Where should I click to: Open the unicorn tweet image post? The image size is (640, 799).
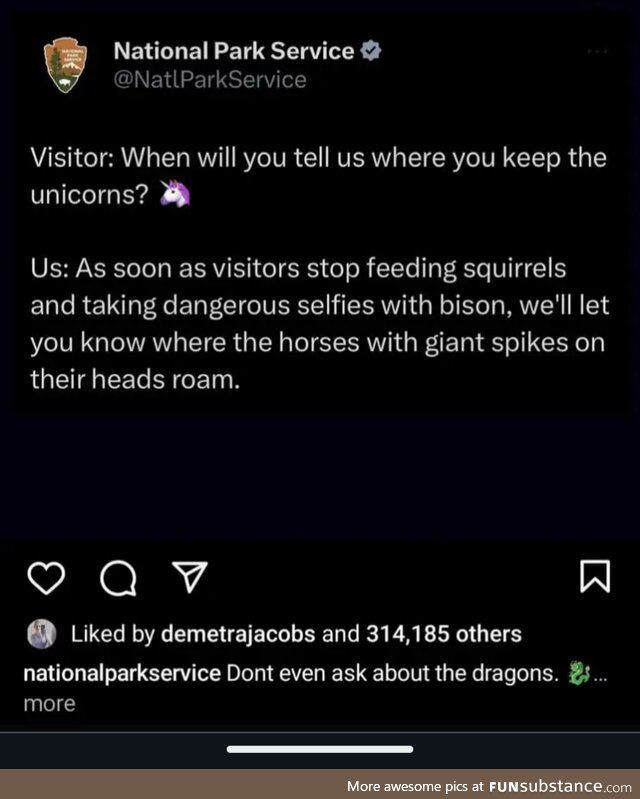tap(320, 270)
